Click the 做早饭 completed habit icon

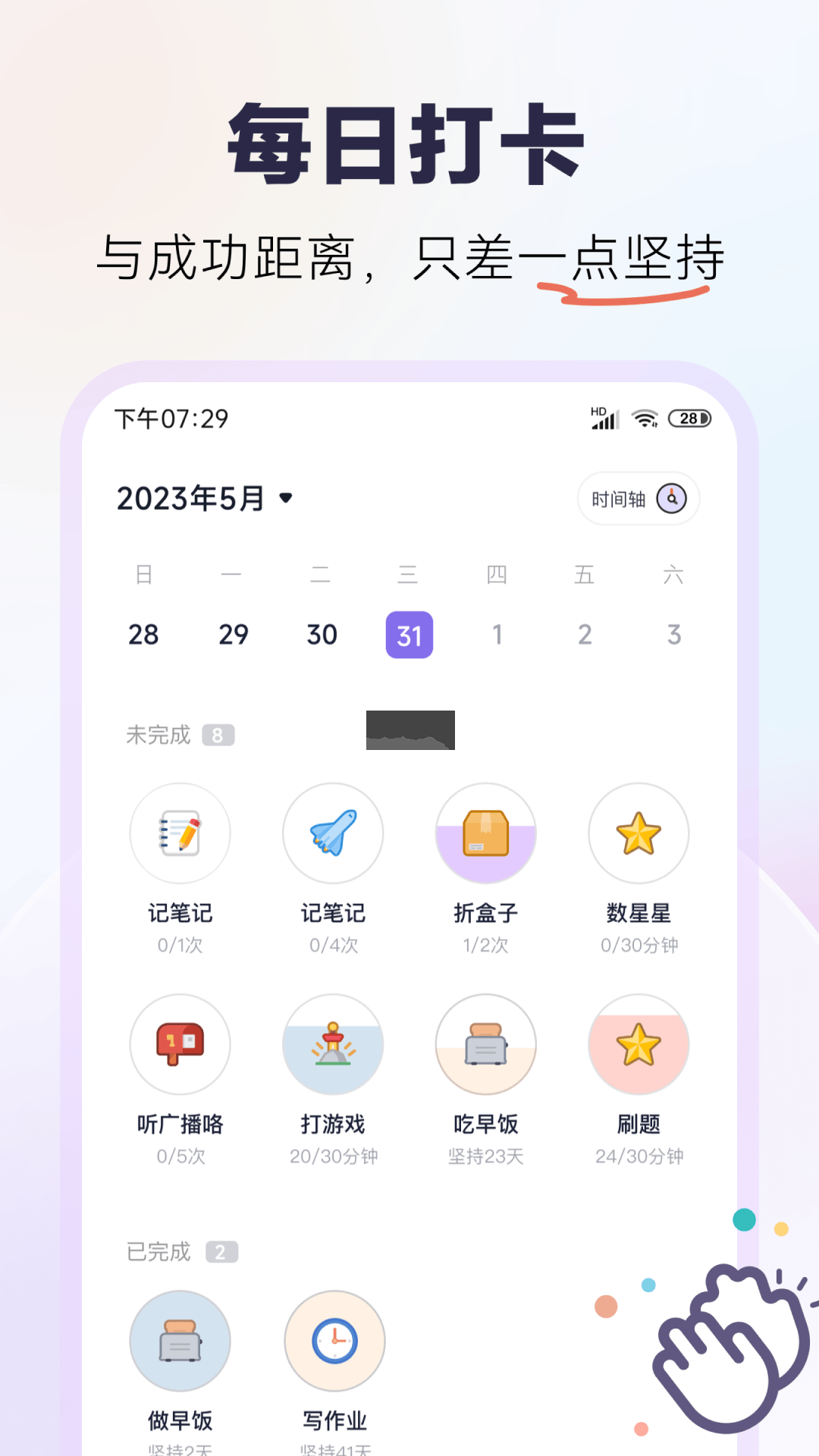180,1341
